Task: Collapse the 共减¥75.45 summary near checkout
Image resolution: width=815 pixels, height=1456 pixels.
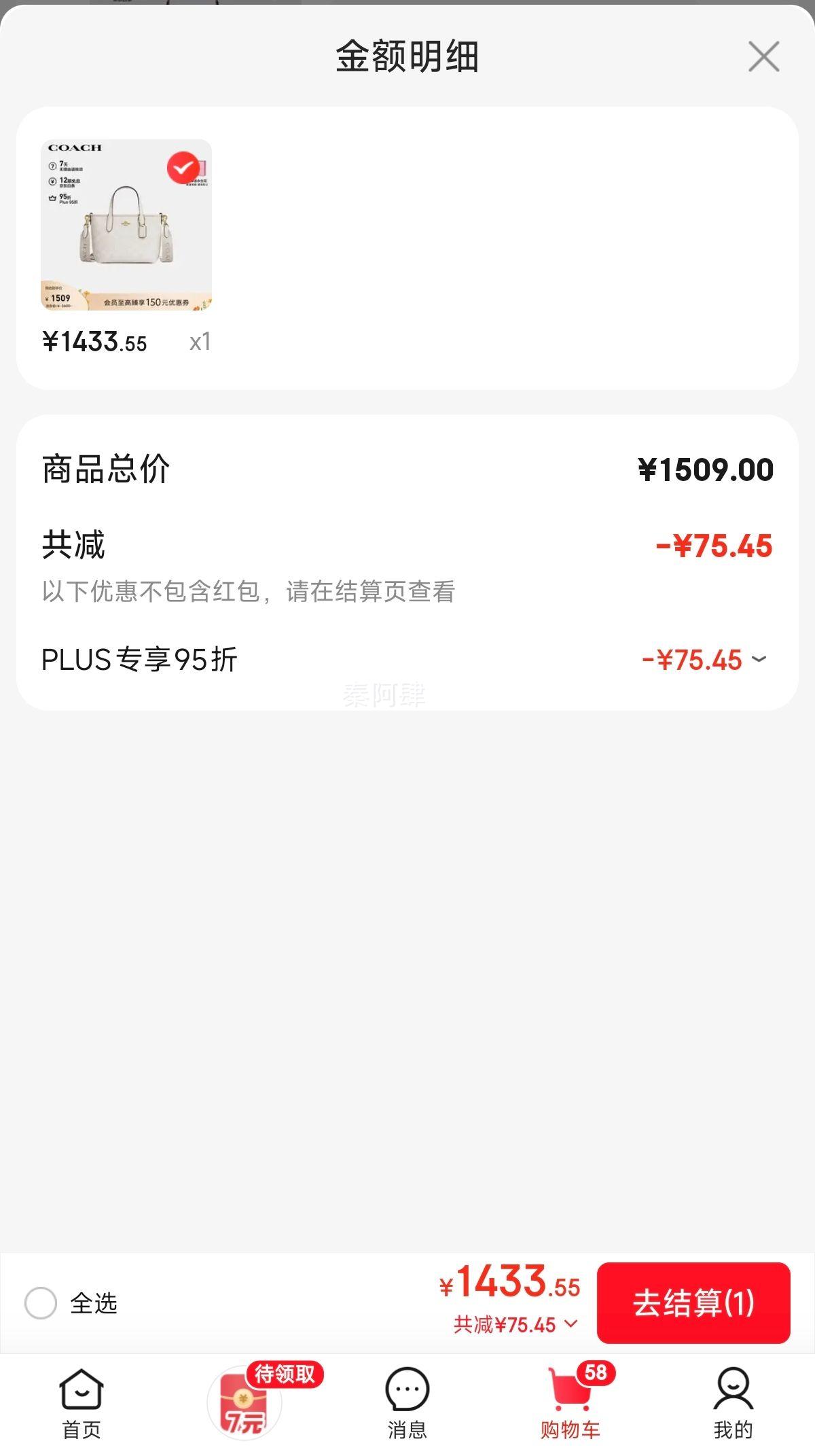Action: click(516, 1325)
